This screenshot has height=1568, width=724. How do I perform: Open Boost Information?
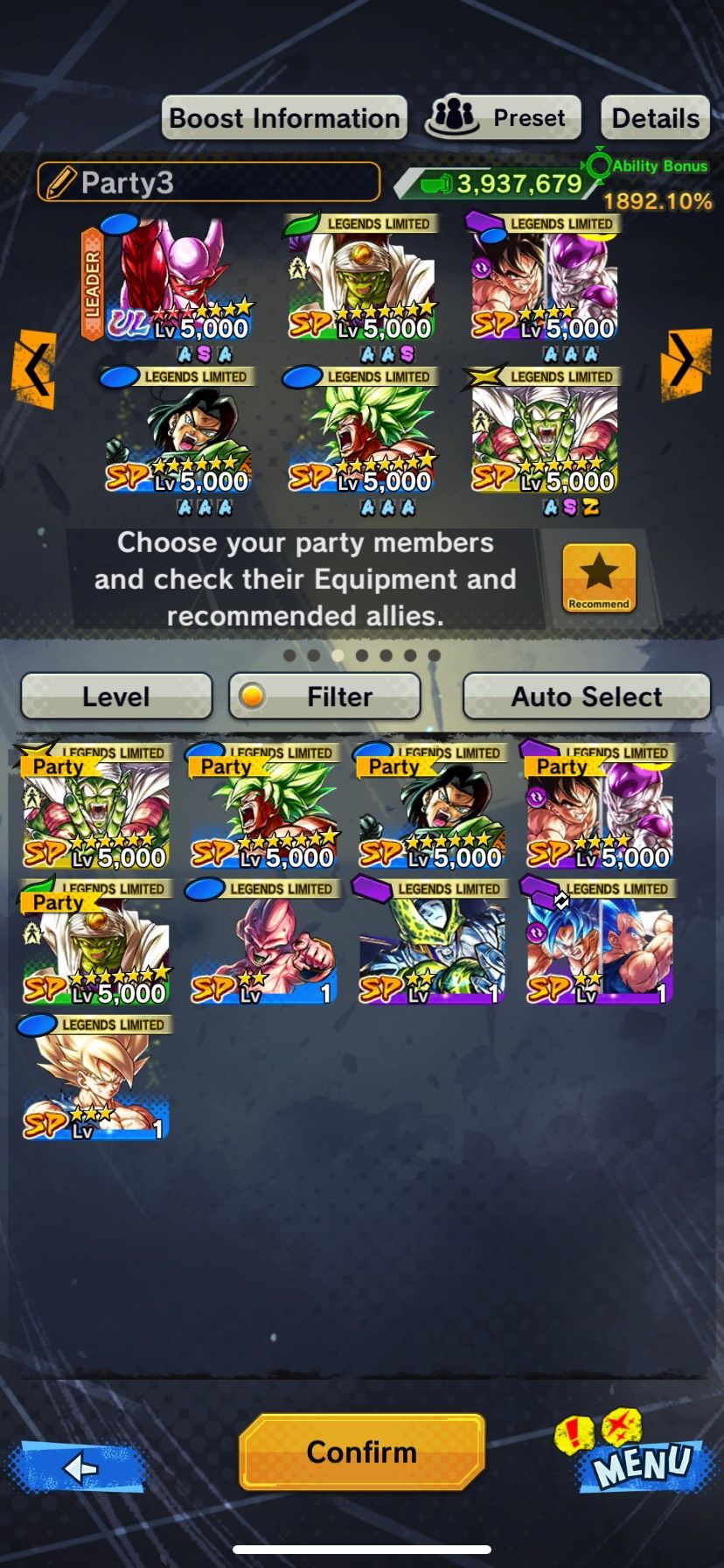(284, 118)
